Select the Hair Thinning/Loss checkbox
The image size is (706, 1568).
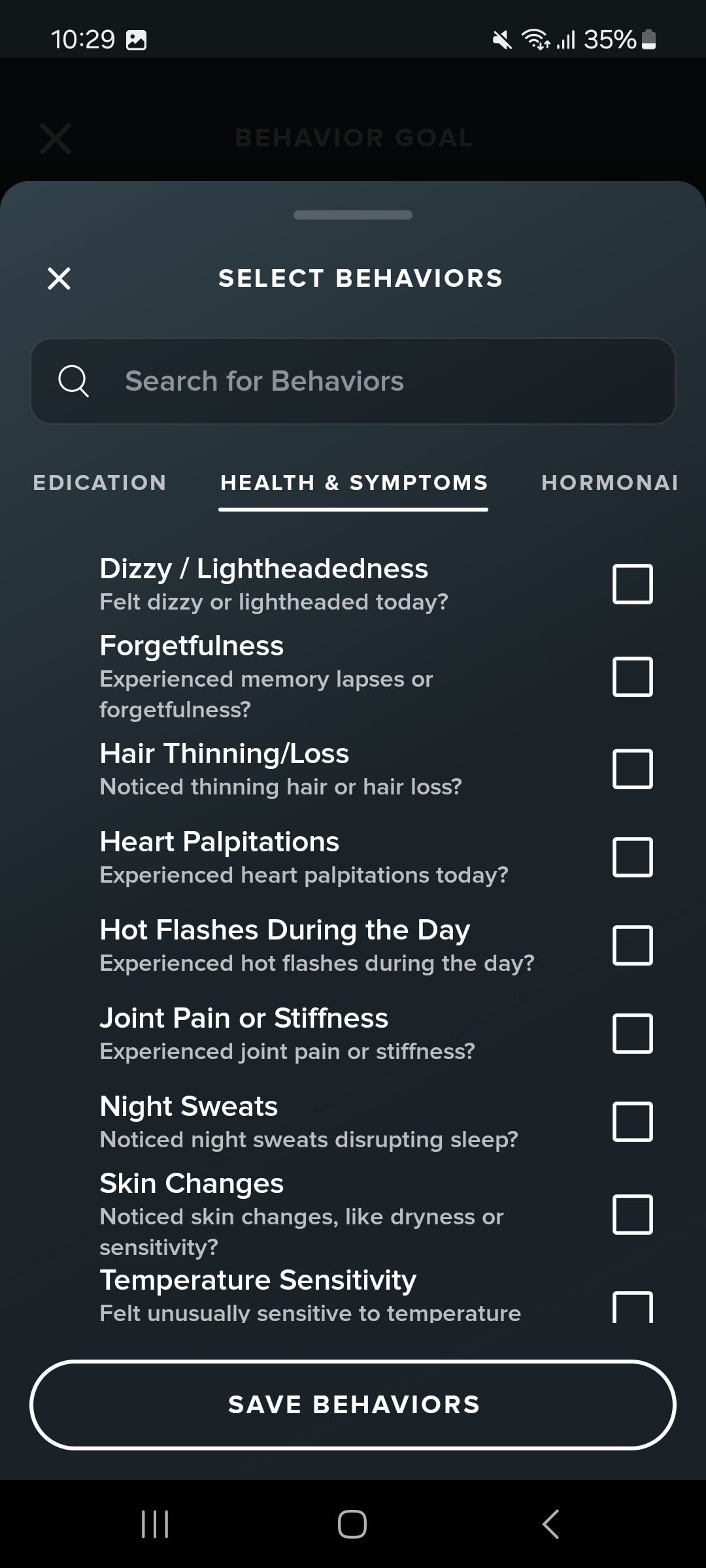pos(632,769)
